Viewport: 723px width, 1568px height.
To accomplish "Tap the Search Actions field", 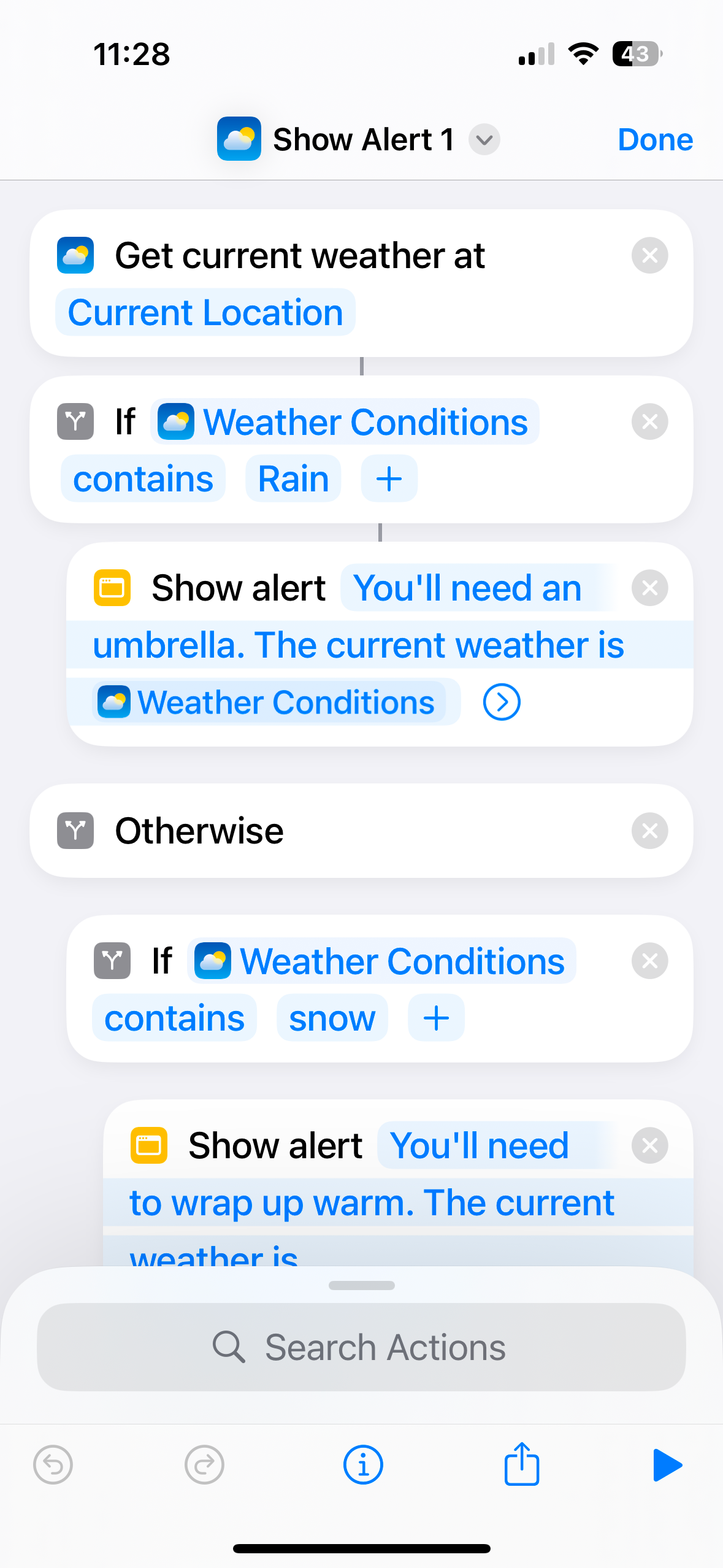I will [361, 1347].
